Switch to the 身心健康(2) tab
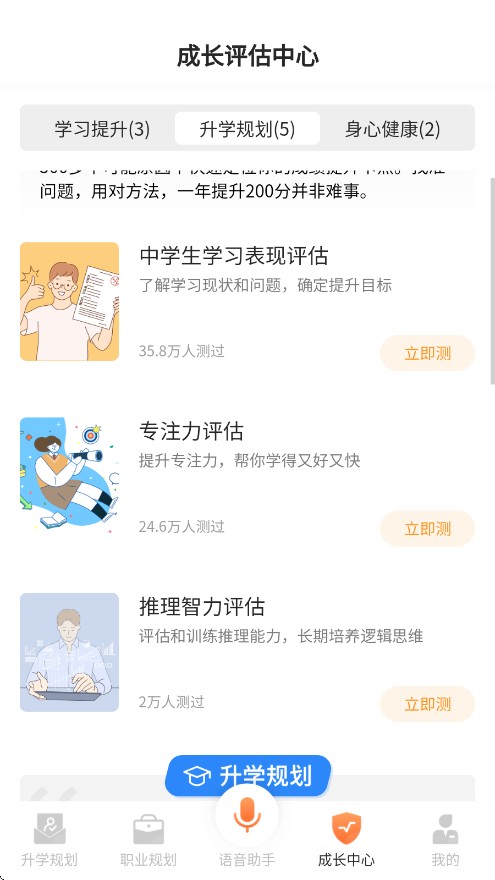Screen dimensions: 495x880 tap(392, 129)
